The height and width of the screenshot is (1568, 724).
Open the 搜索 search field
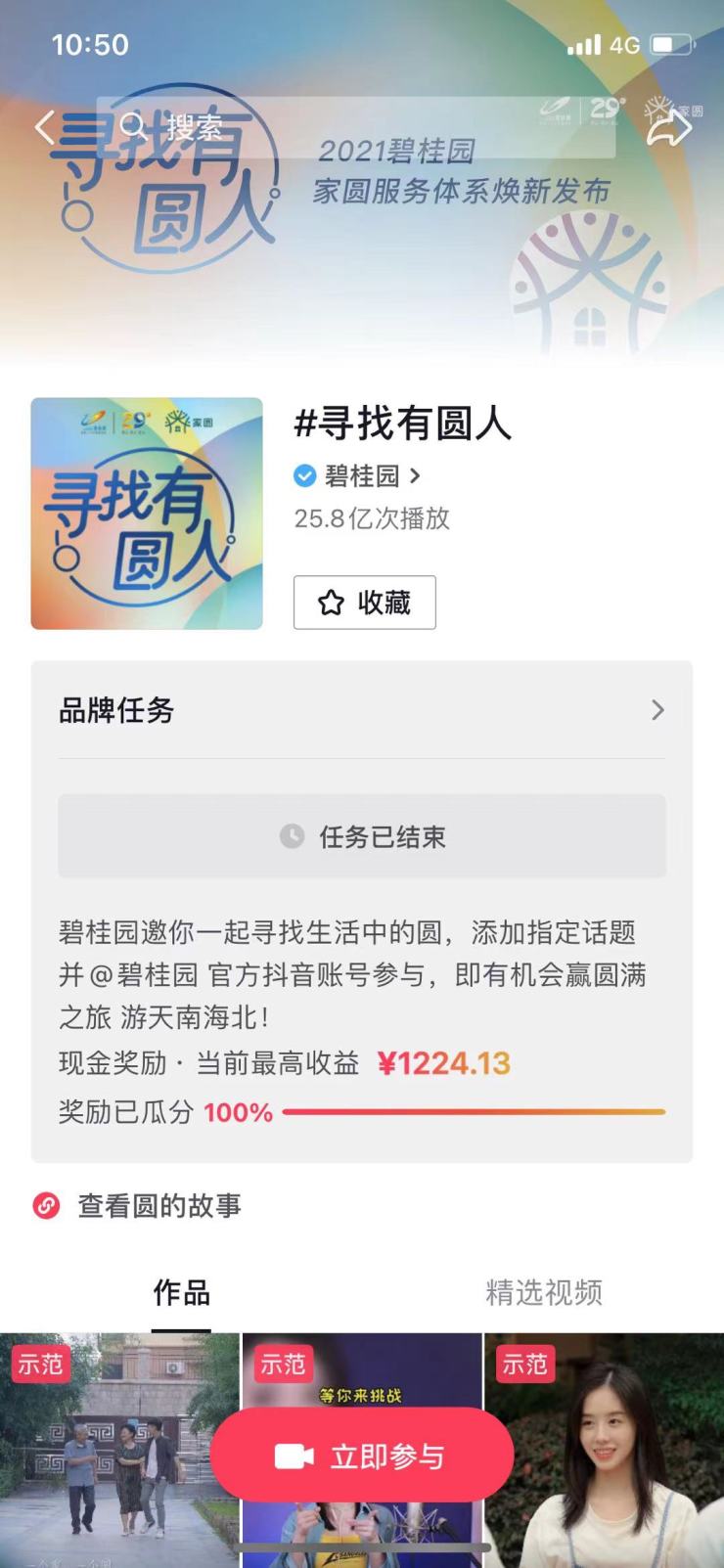356,127
